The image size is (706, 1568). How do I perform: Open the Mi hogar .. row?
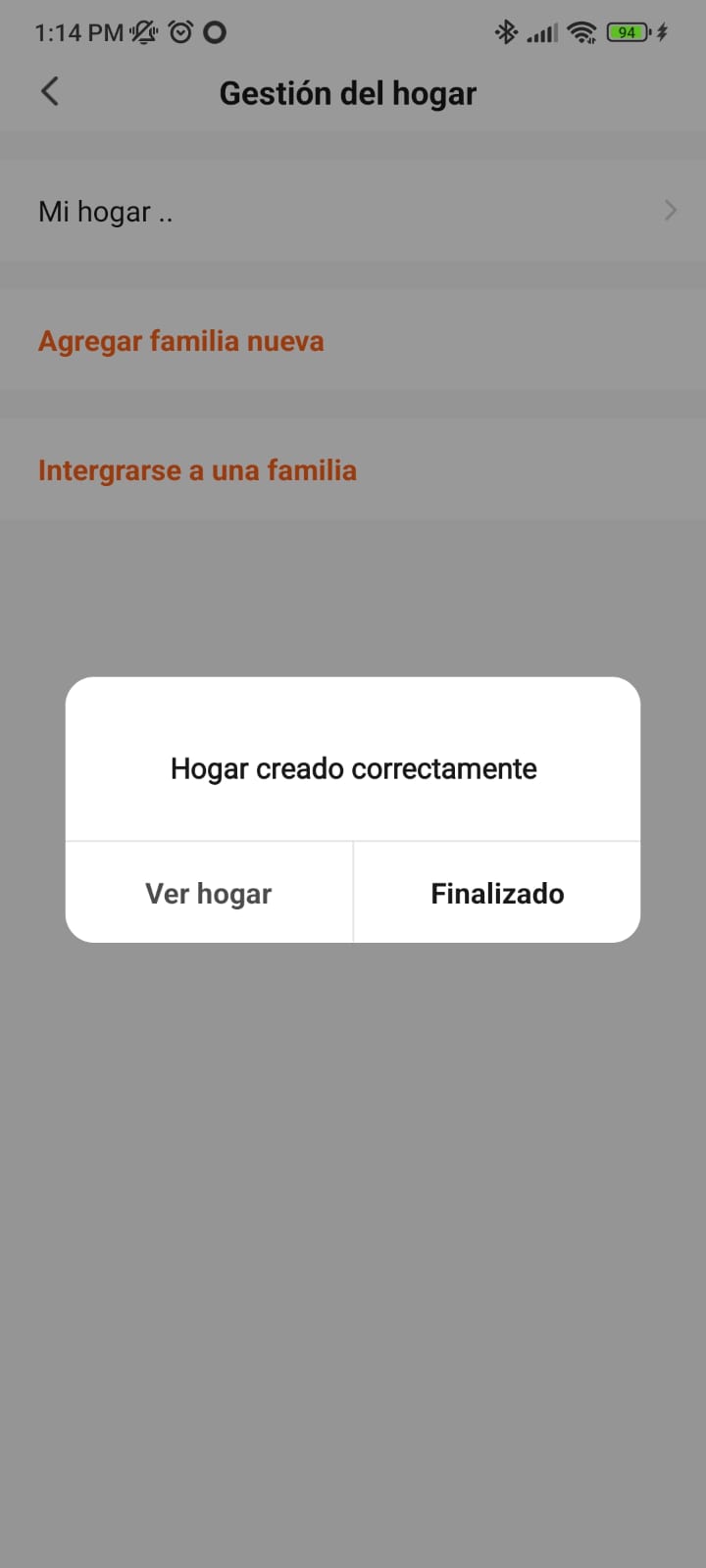coord(353,212)
